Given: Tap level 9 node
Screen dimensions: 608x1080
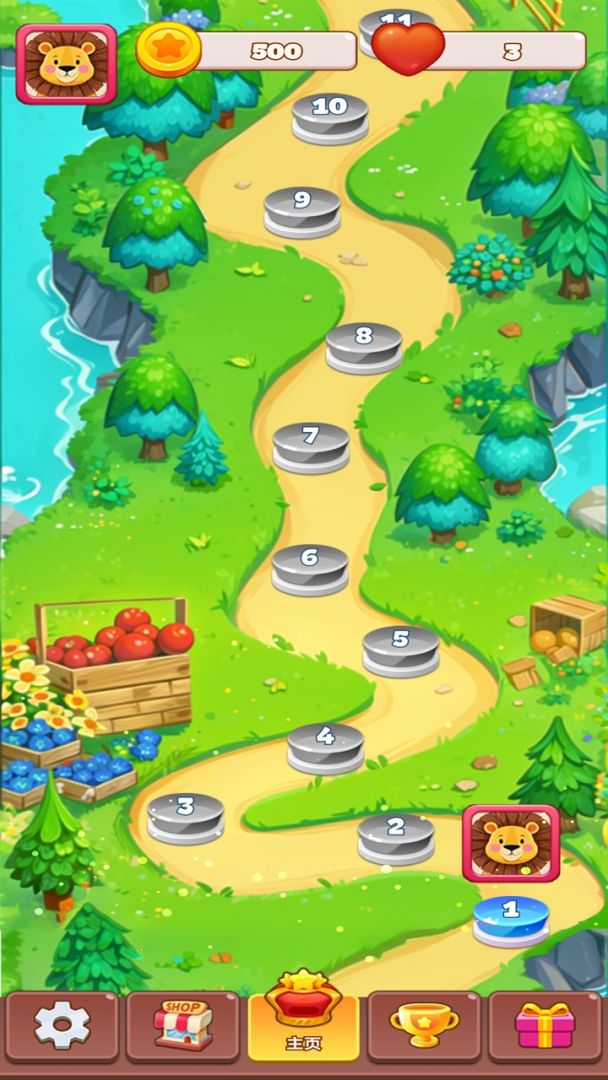Looking at the screenshot, I should point(302,210).
